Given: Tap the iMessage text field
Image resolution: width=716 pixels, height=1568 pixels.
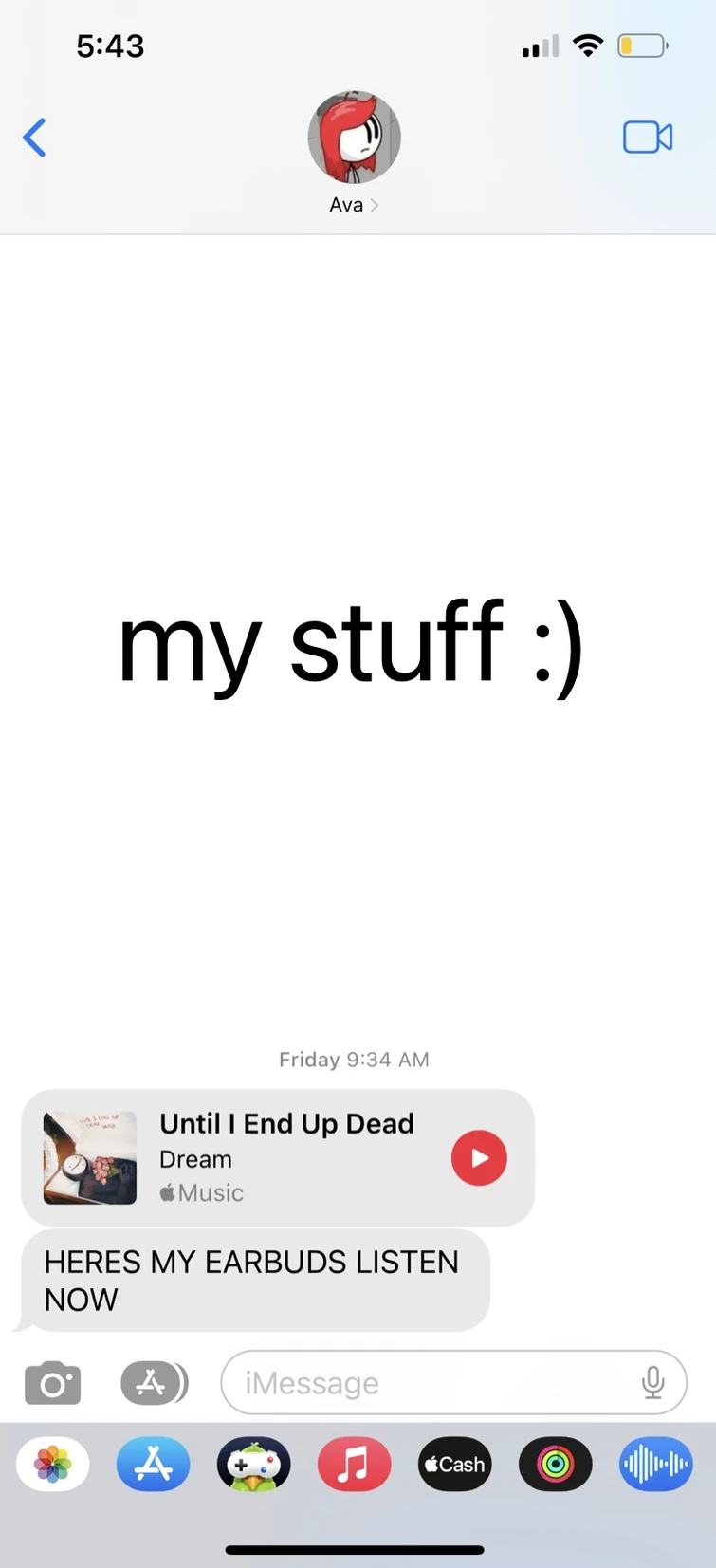Looking at the screenshot, I should [x=427, y=1383].
